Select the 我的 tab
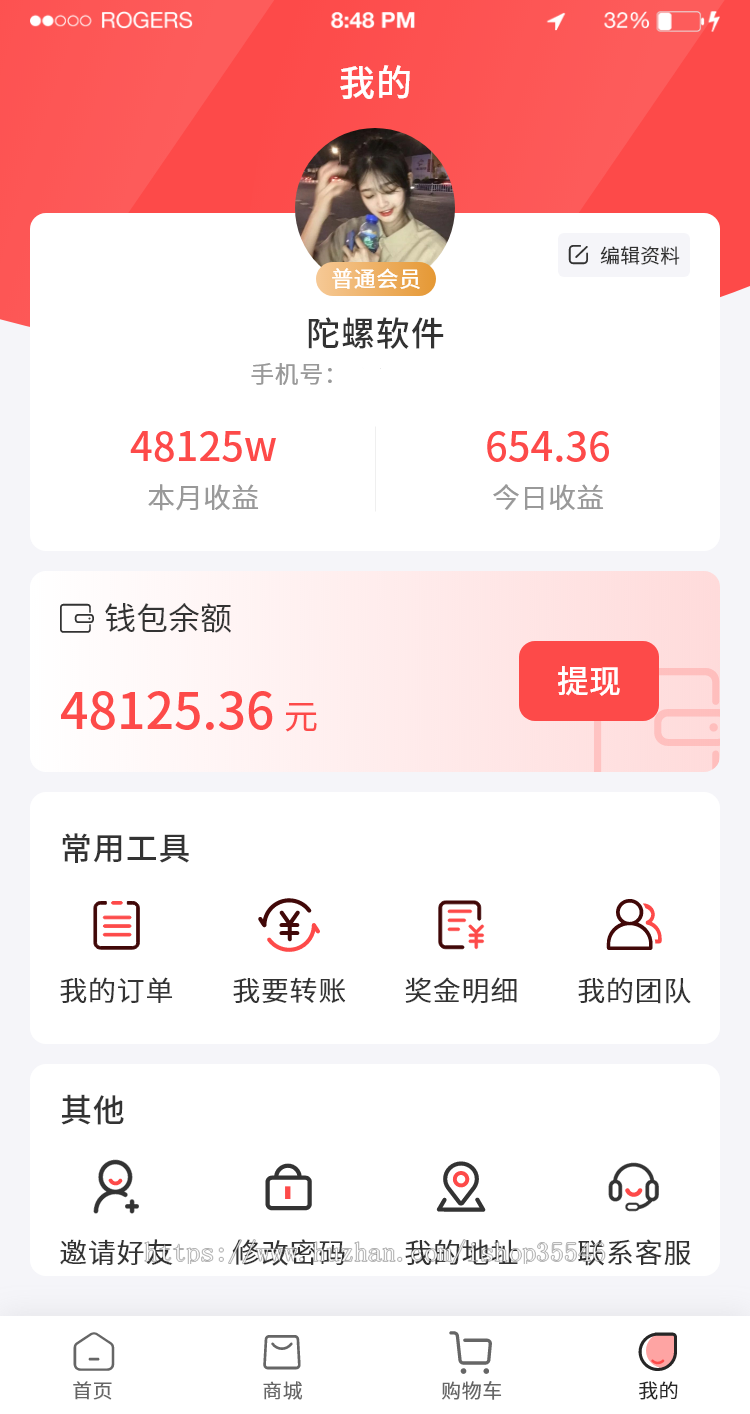This screenshot has width=750, height=1414. pyautogui.click(x=658, y=1365)
